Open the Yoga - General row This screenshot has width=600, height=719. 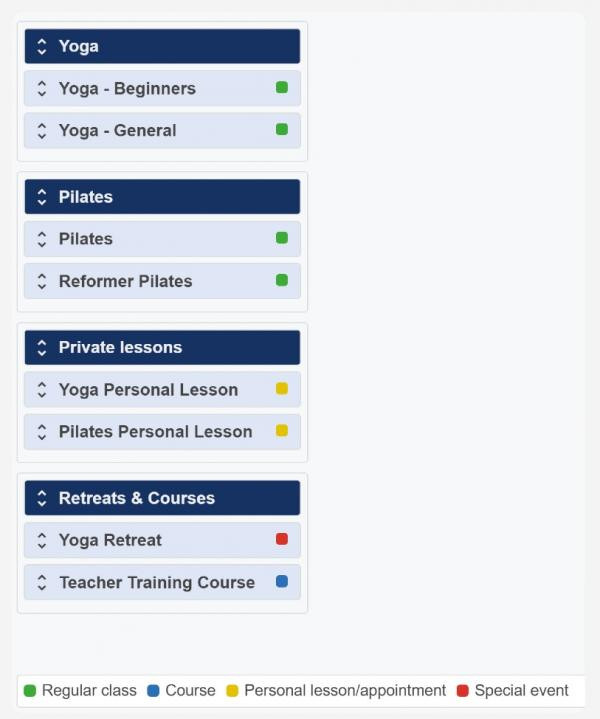pyautogui.click(x=162, y=130)
